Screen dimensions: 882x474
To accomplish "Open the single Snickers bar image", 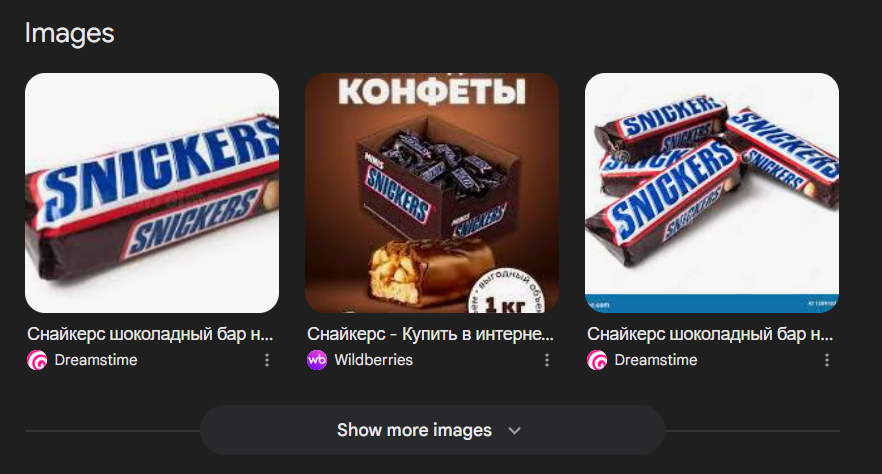I will (x=152, y=193).
